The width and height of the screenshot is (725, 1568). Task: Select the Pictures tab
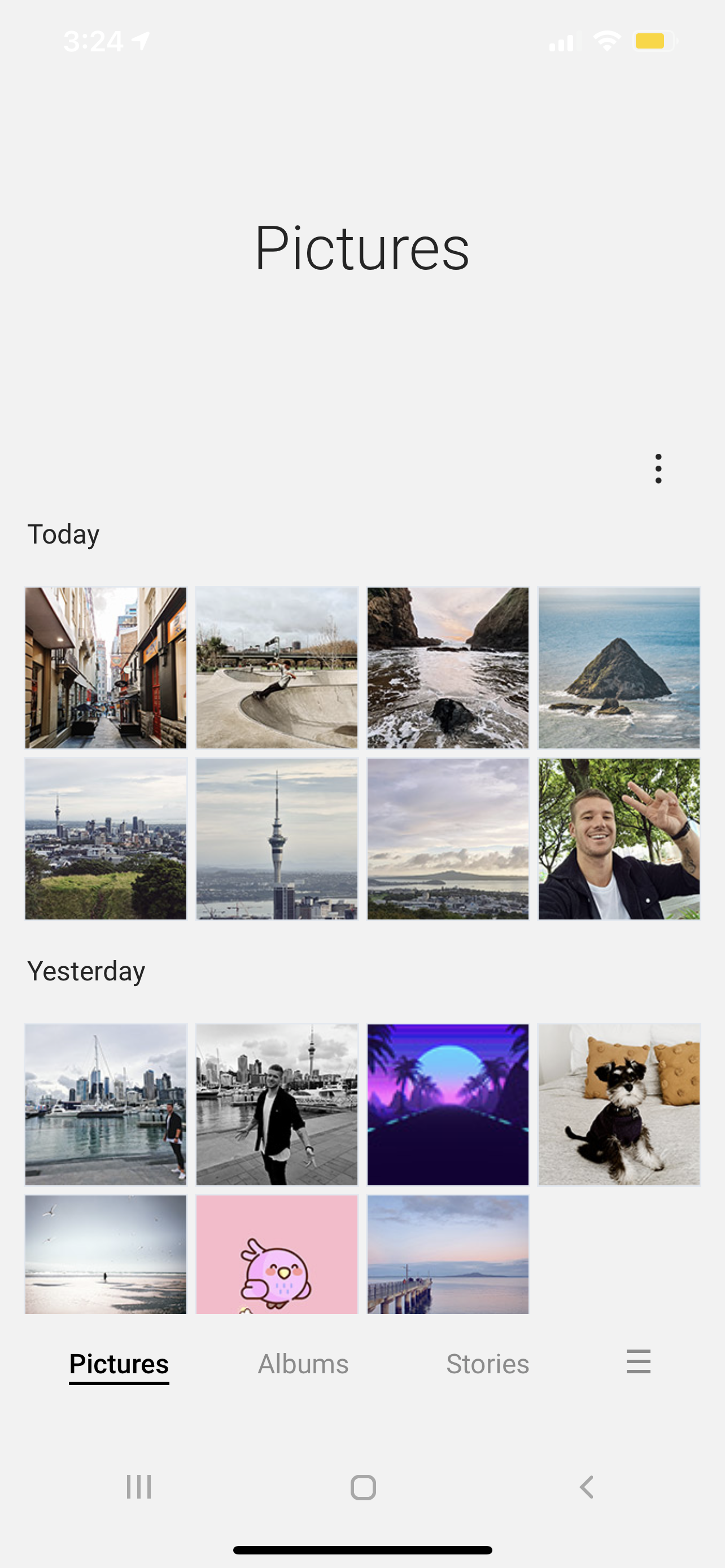[119, 1364]
